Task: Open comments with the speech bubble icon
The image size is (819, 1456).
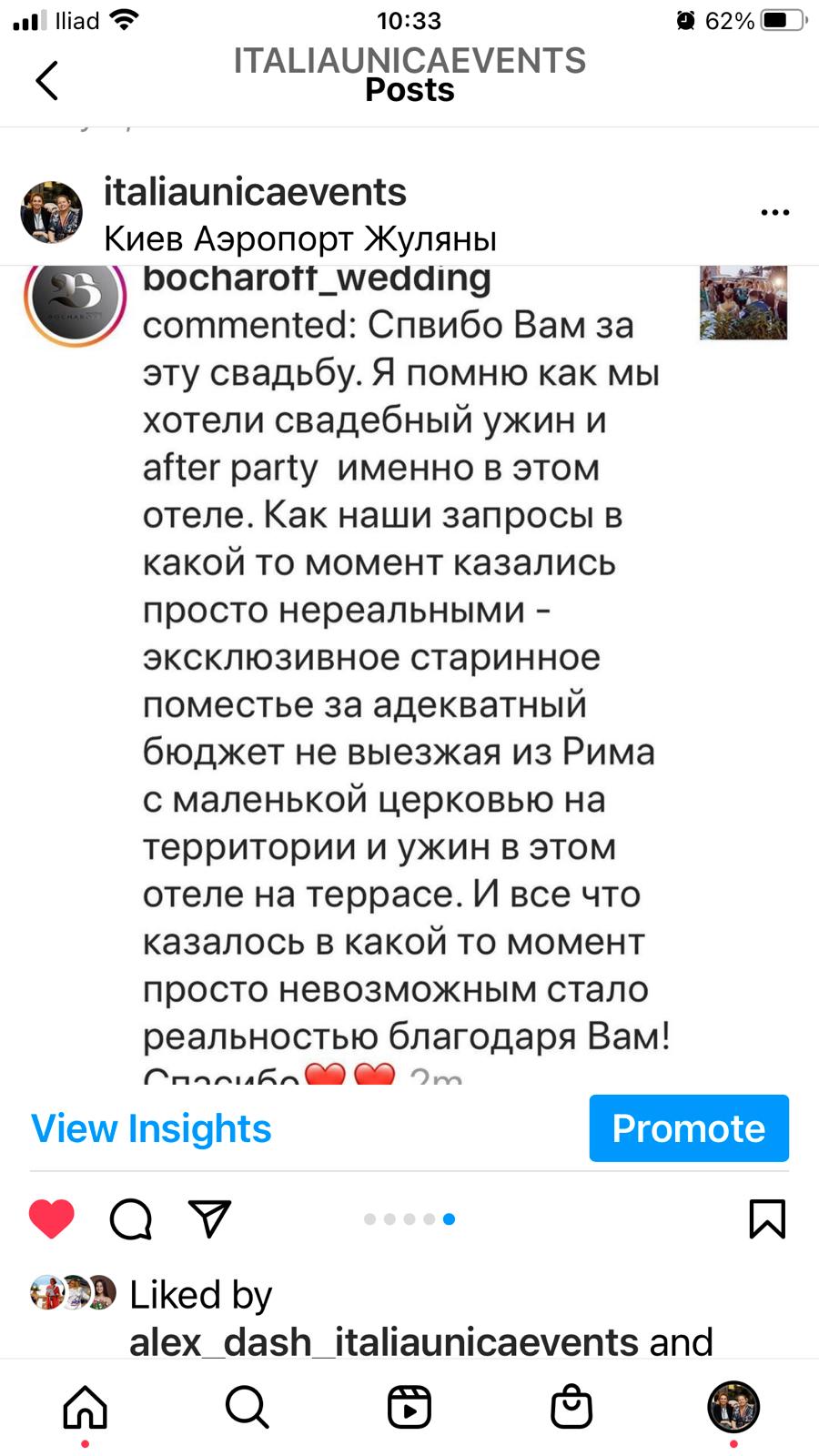Action: [131, 1219]
